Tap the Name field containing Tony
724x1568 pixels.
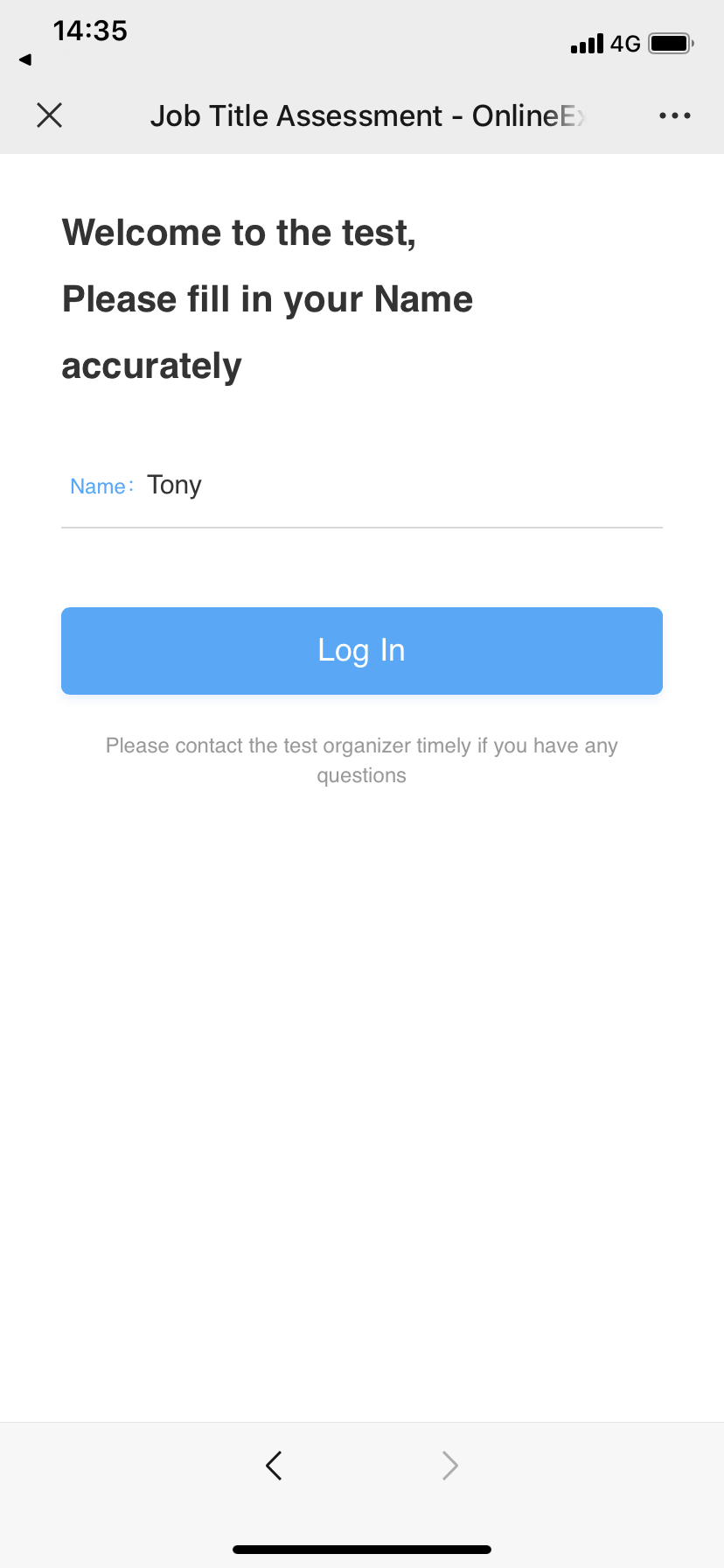(362, 486)
